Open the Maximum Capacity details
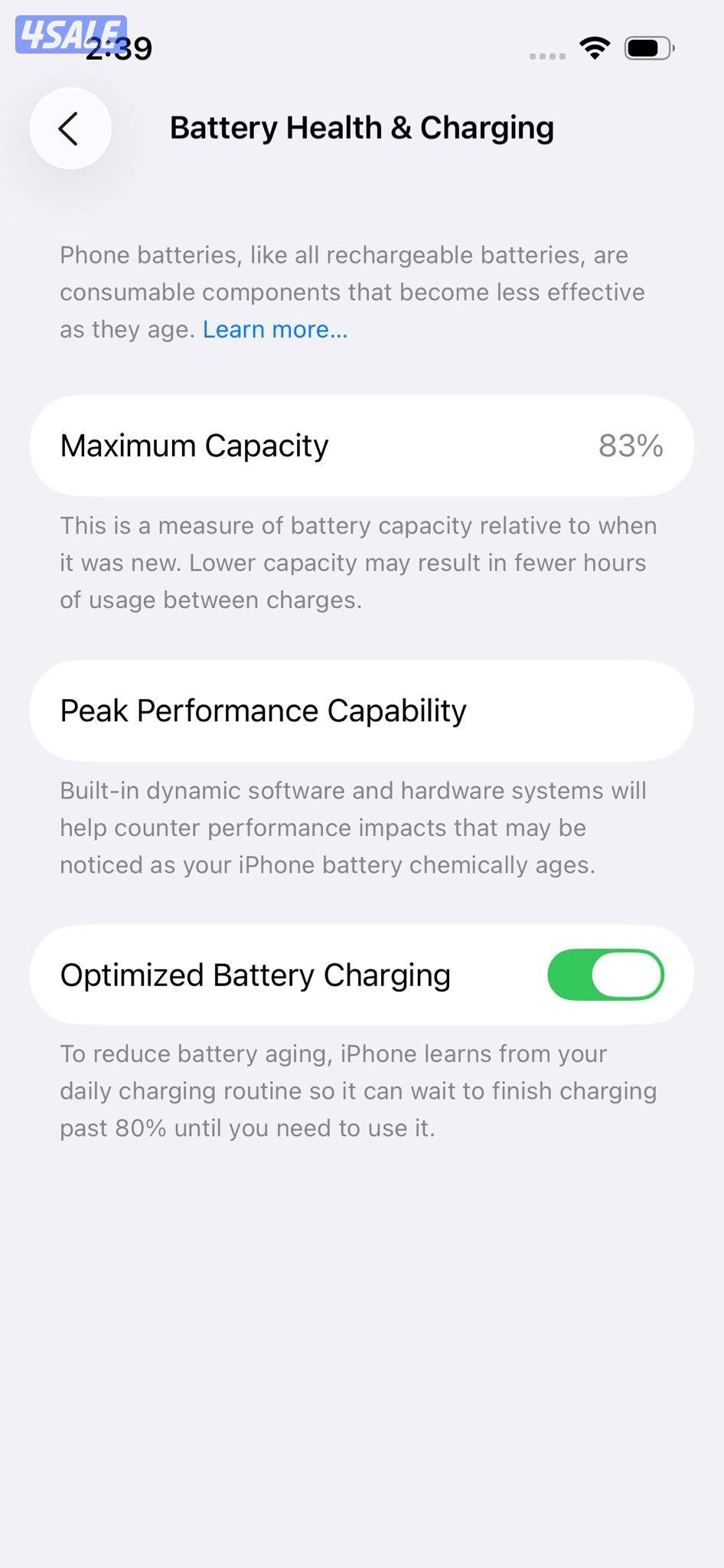Screen dimensions: 724x1568 [x=362, y=445]
